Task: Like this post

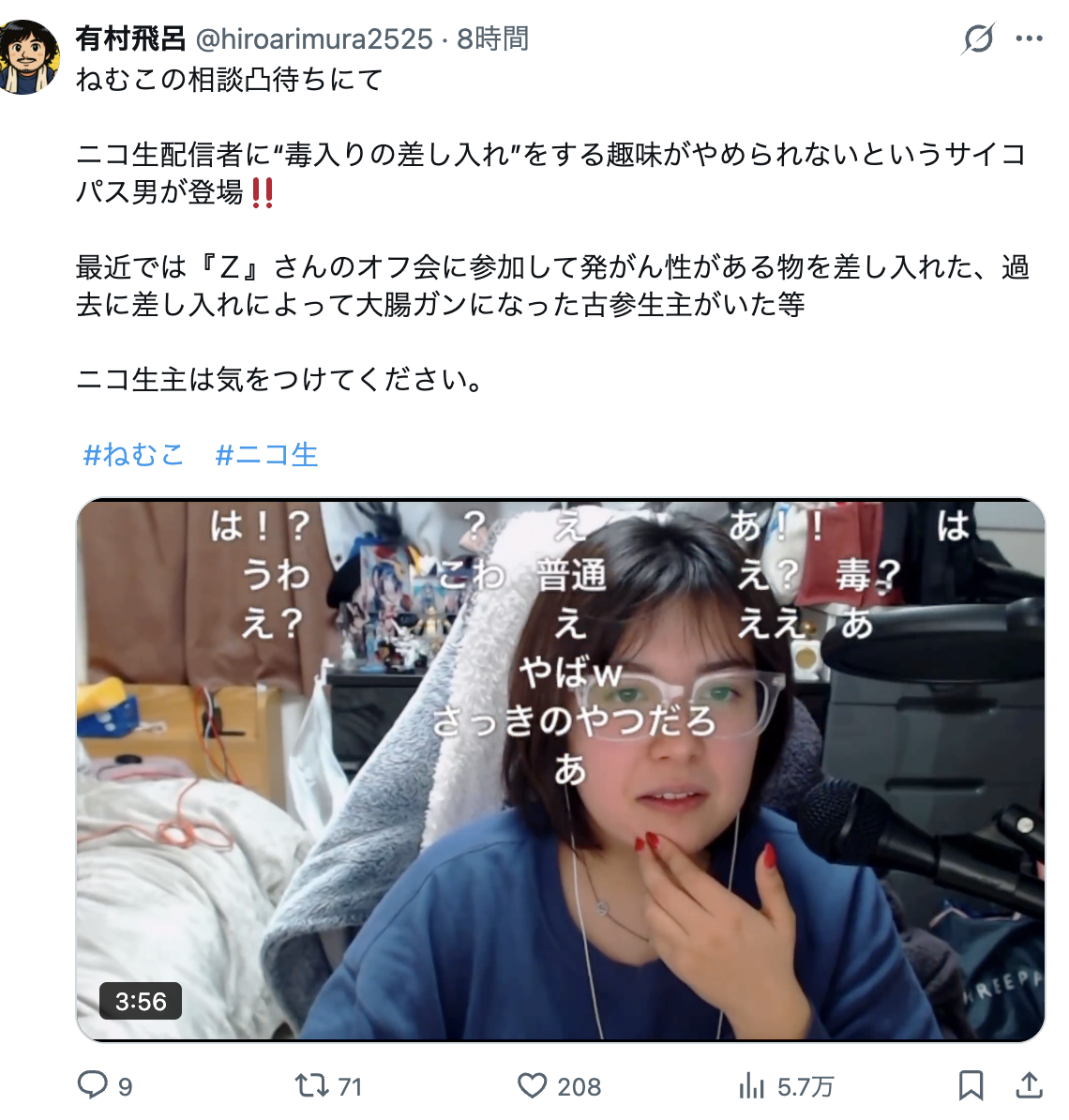Action: tap(533, 1085)
